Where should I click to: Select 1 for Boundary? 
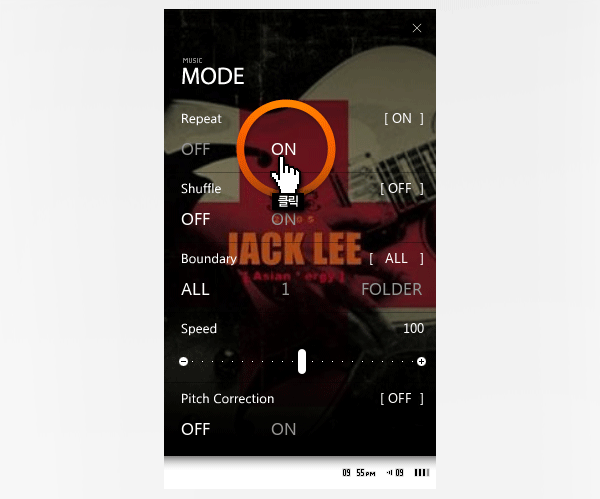pos(285,289)
